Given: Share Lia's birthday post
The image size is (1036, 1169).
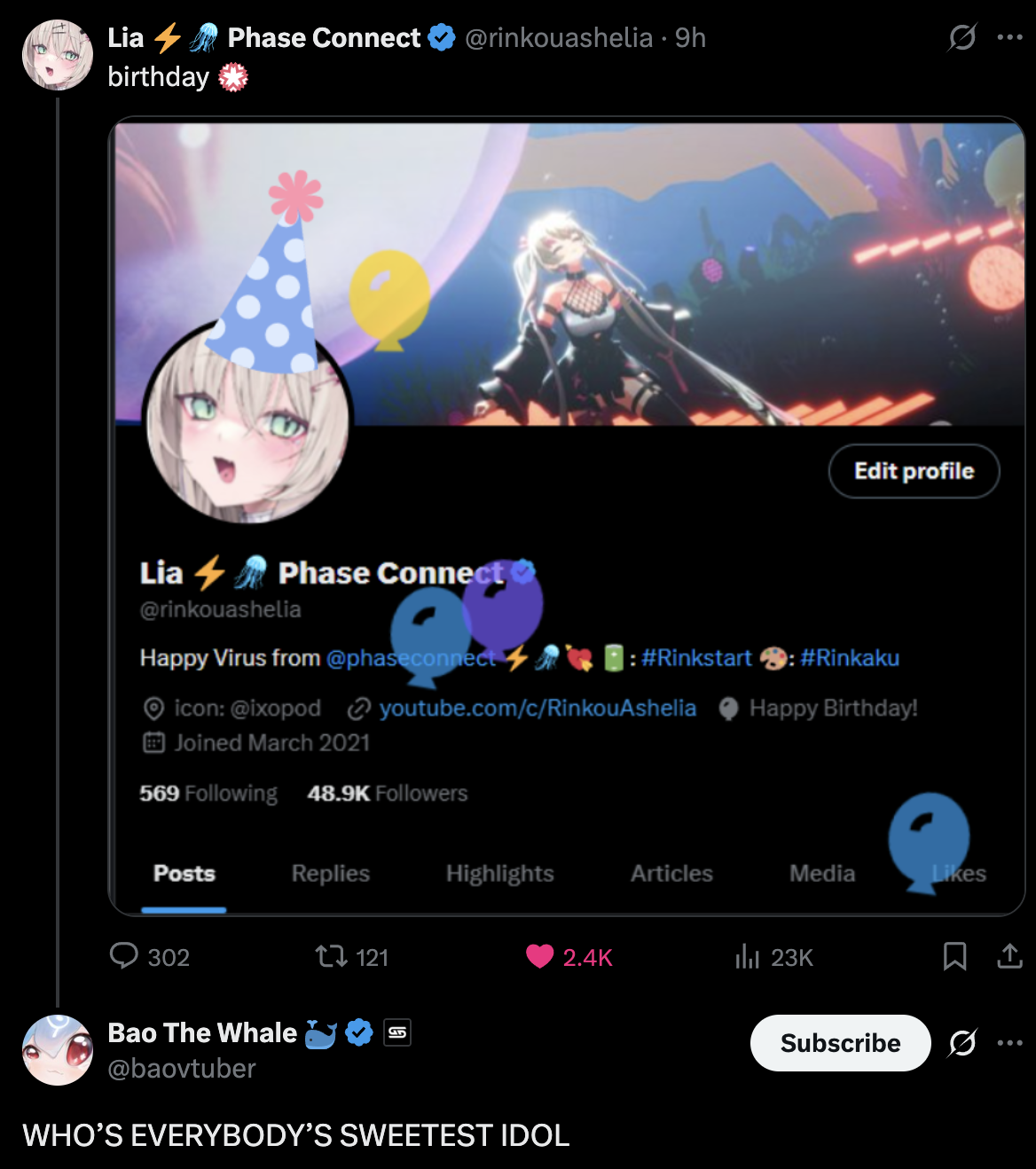Looking at the screenshot, I should tap(1009, 956).
